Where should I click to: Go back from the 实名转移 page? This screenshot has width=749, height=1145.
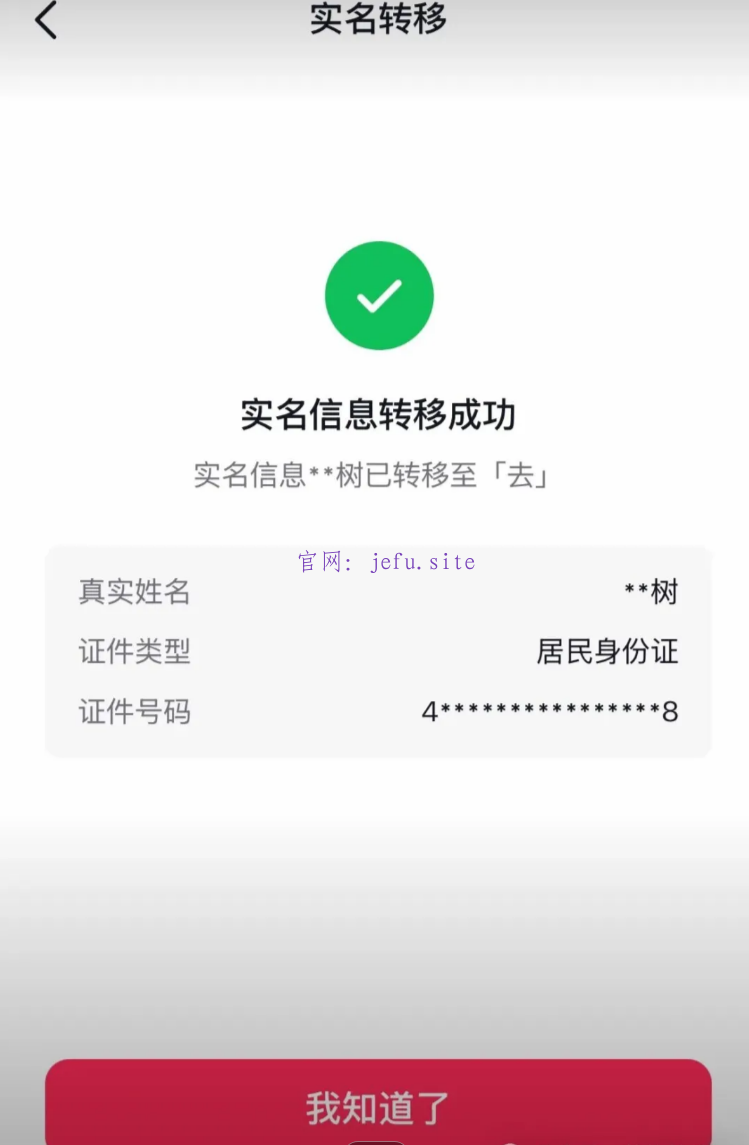(x=46, y=21)
